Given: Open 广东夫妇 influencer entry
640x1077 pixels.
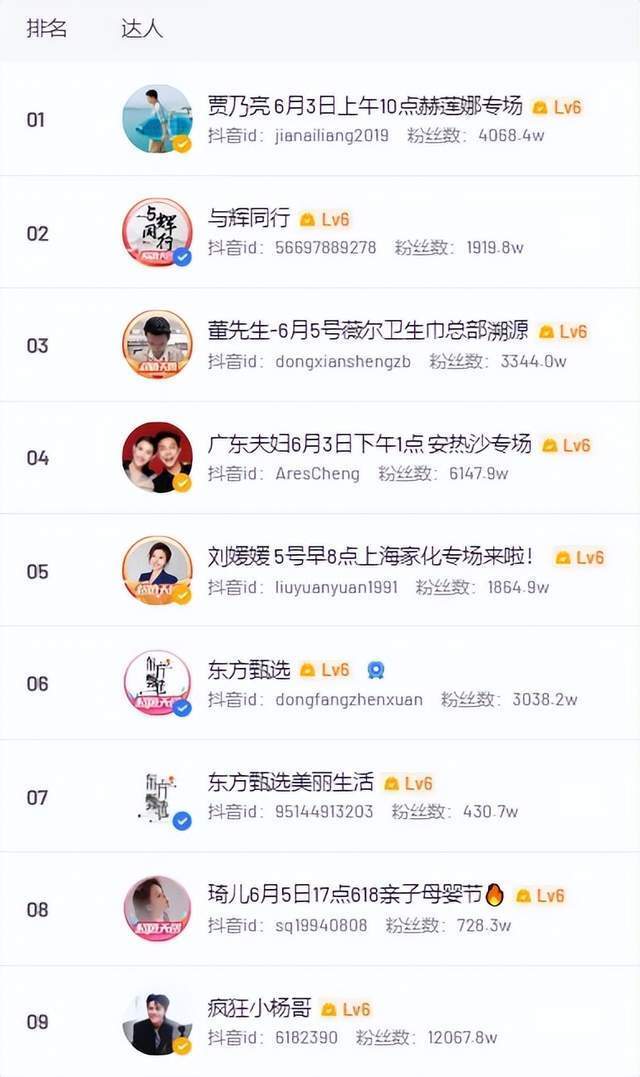Looking at the screenshot, I should pyautogui.click(x=320, y=457).
